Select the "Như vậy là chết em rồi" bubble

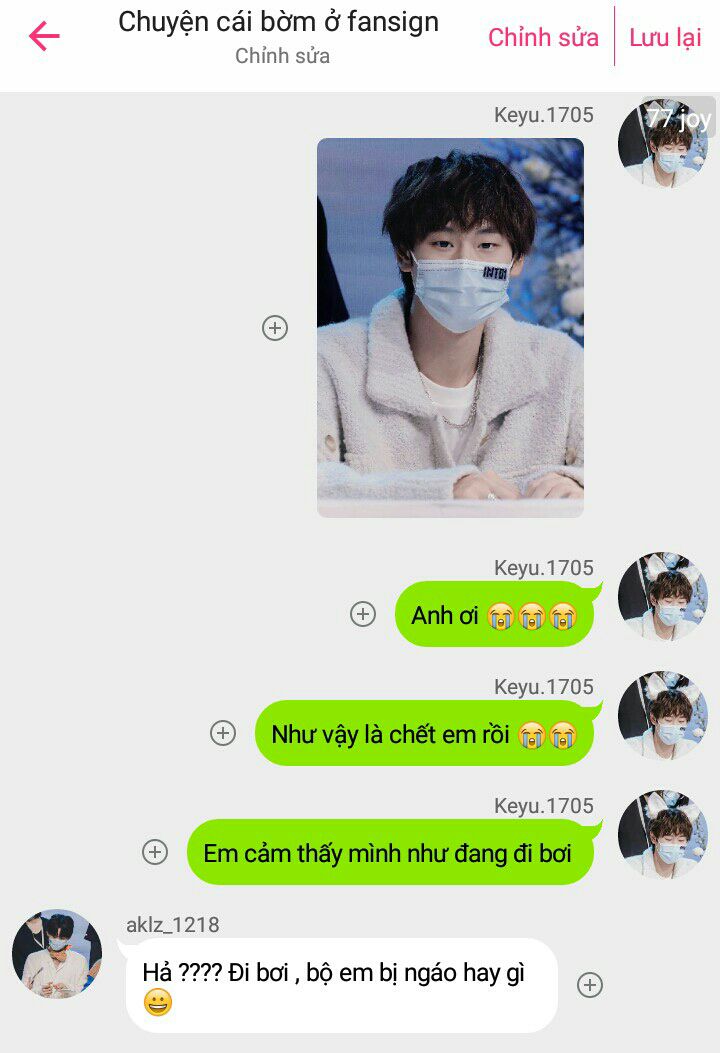(x=424, y=734)
